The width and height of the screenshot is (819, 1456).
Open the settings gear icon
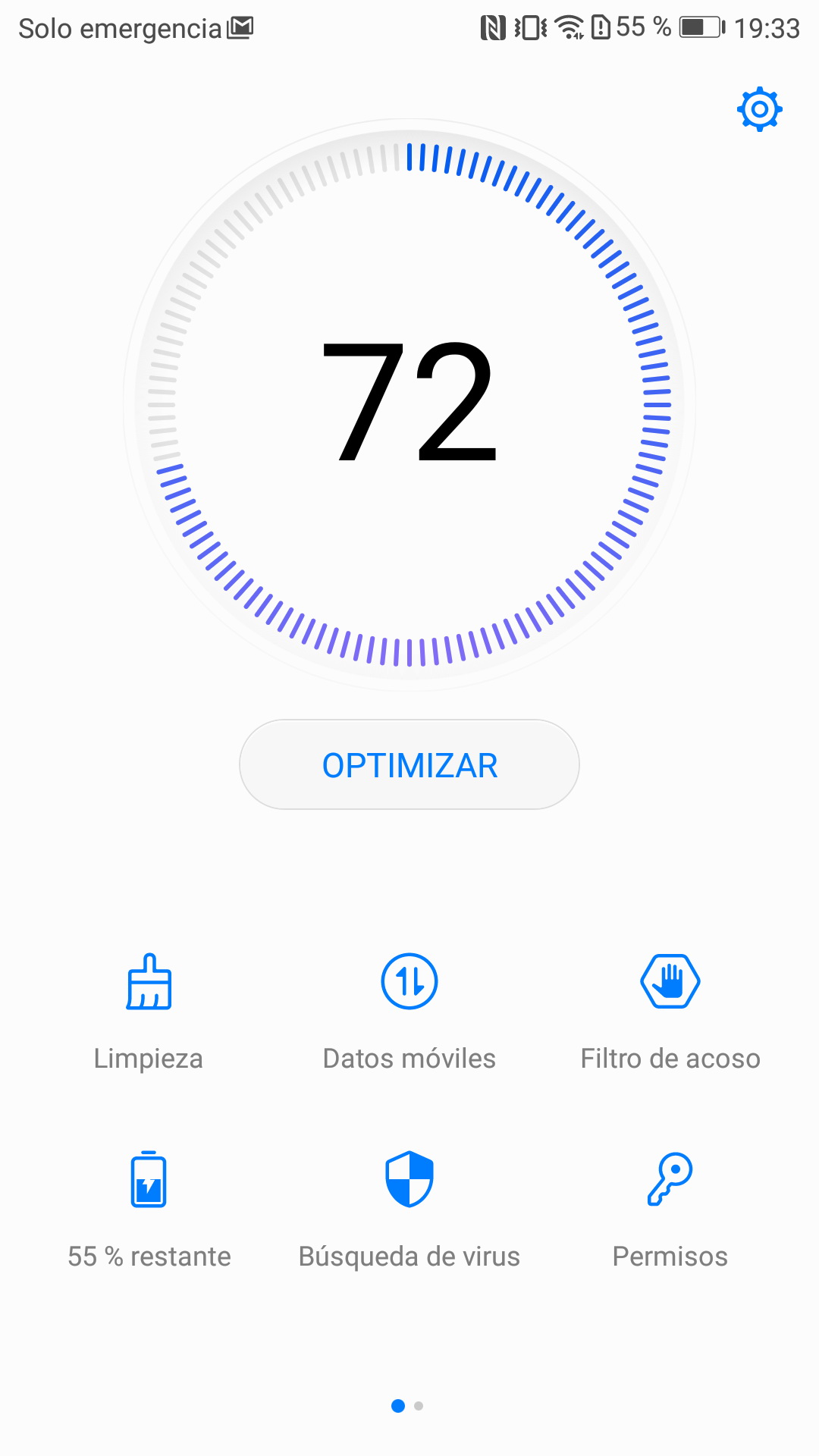(759, 110)
